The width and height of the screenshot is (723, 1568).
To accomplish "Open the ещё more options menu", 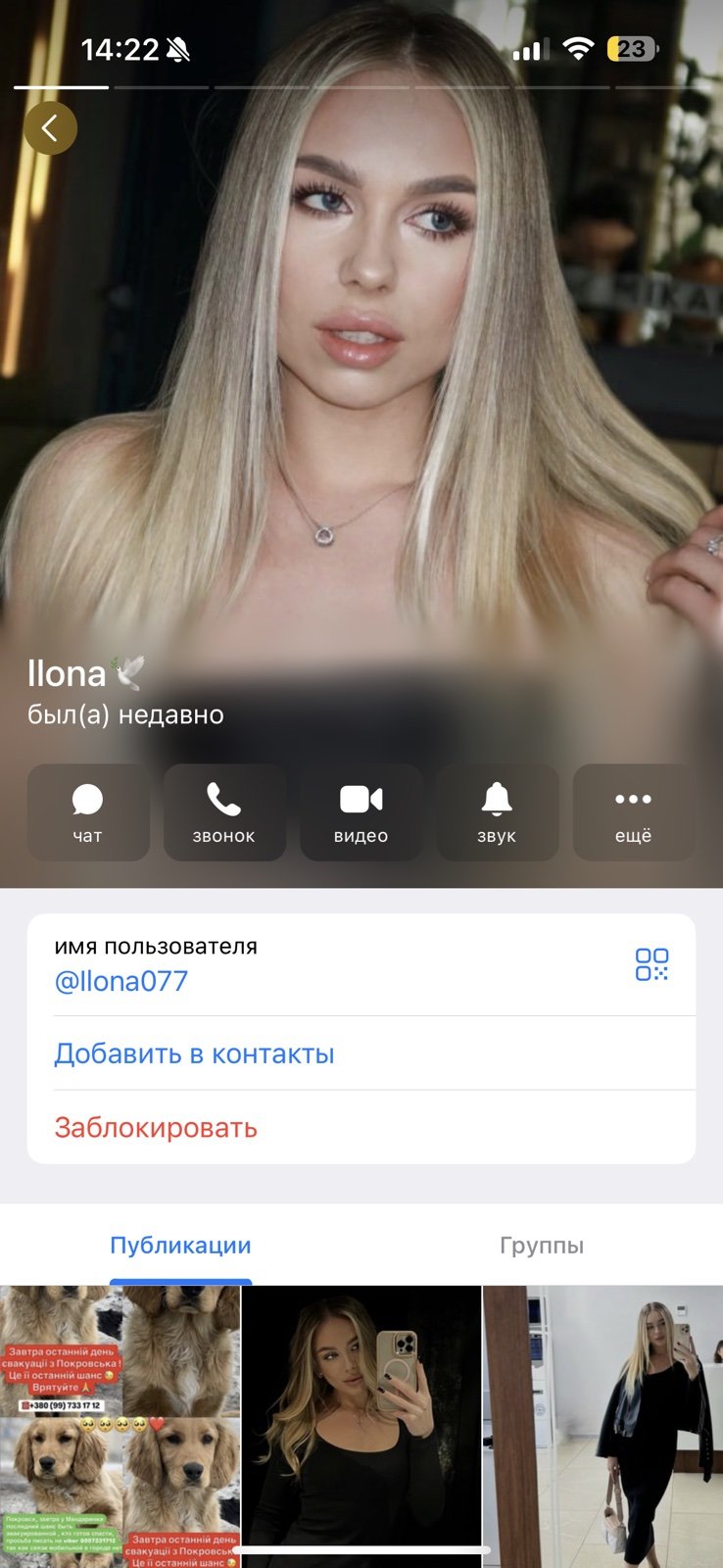I will [633, 812].
